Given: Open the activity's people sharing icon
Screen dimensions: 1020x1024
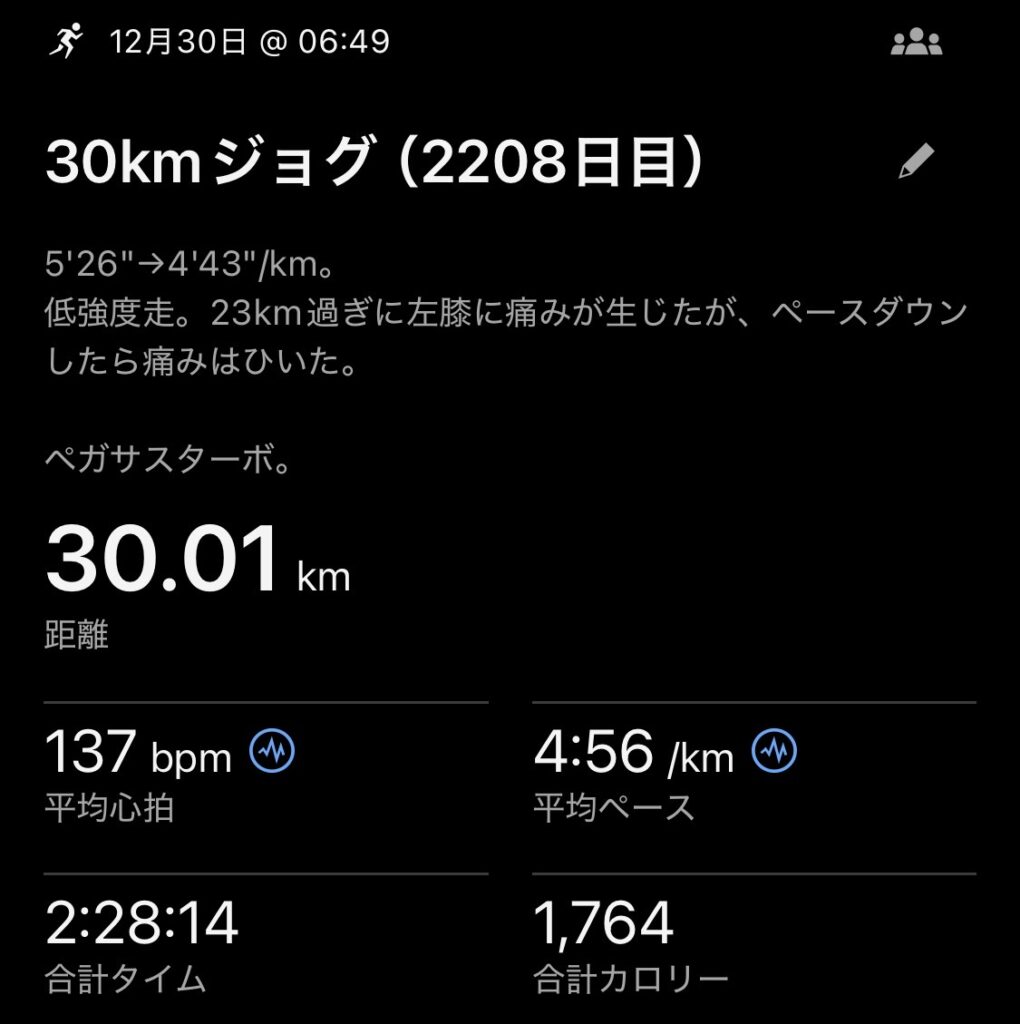Looking at the screenshot, I should tap(916, 43).
